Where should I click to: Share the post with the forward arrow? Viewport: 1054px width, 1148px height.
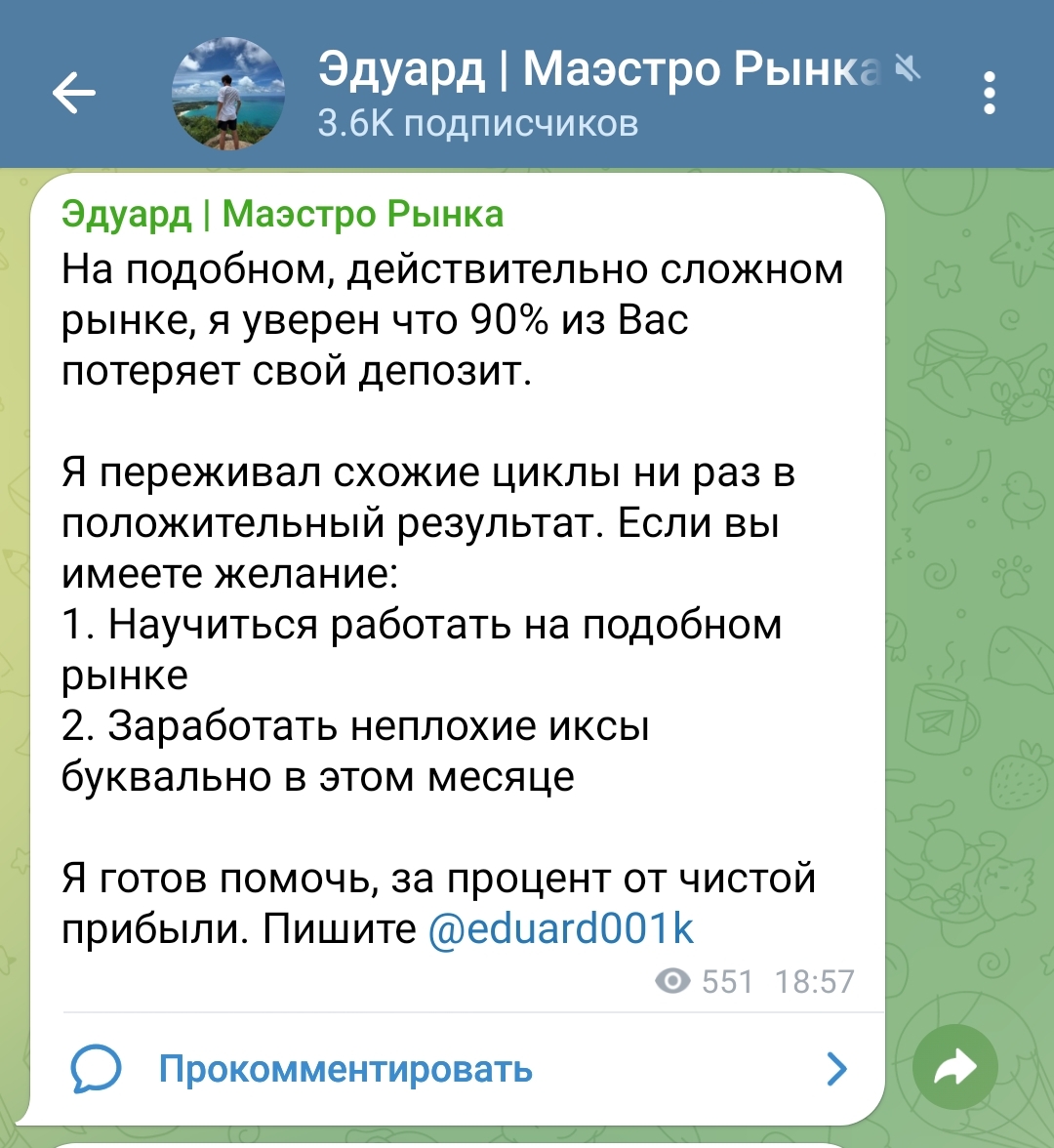pyautogui.click(x=954, y=1069)
